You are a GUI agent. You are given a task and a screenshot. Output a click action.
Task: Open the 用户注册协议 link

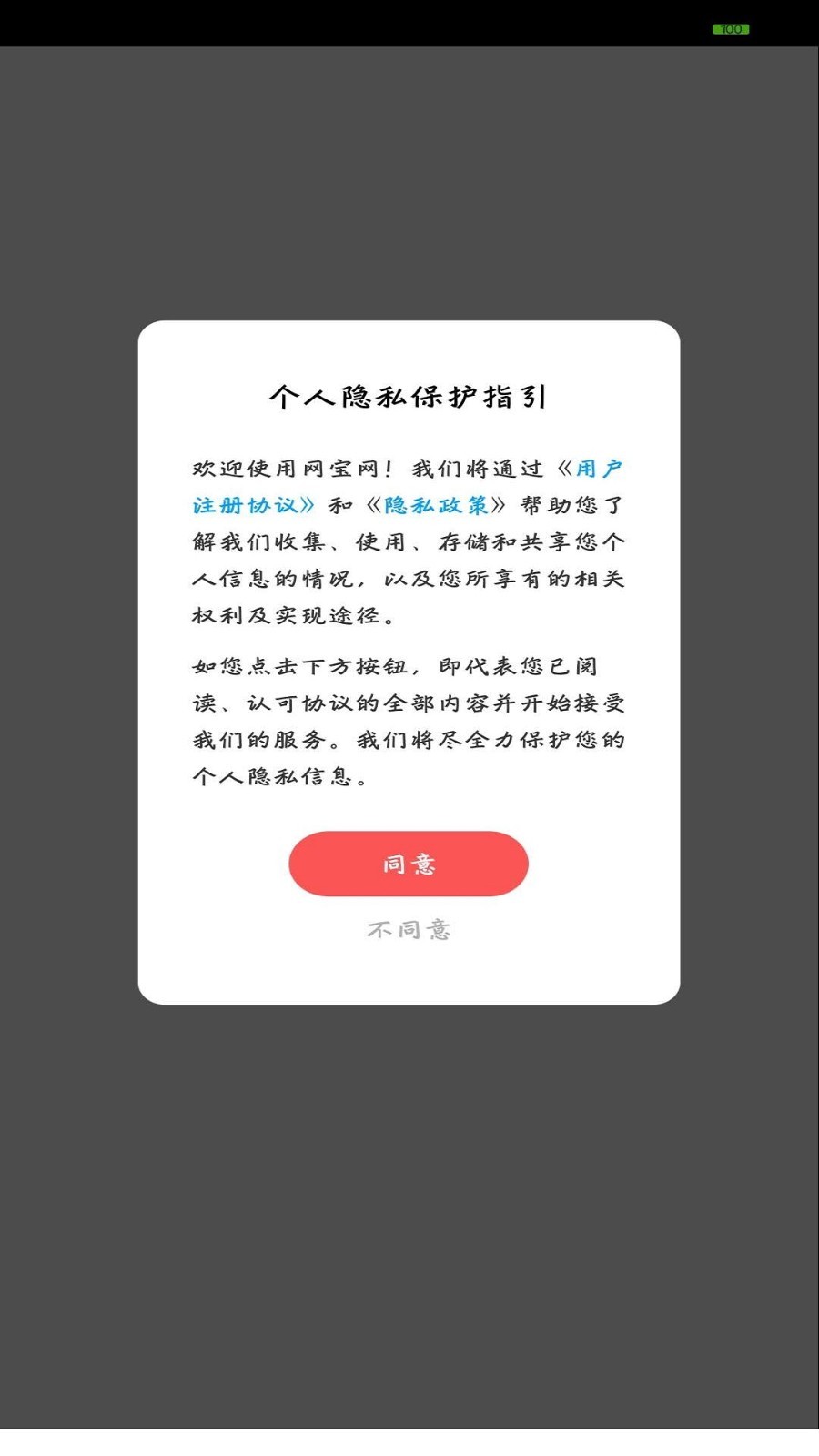[247, 505]
